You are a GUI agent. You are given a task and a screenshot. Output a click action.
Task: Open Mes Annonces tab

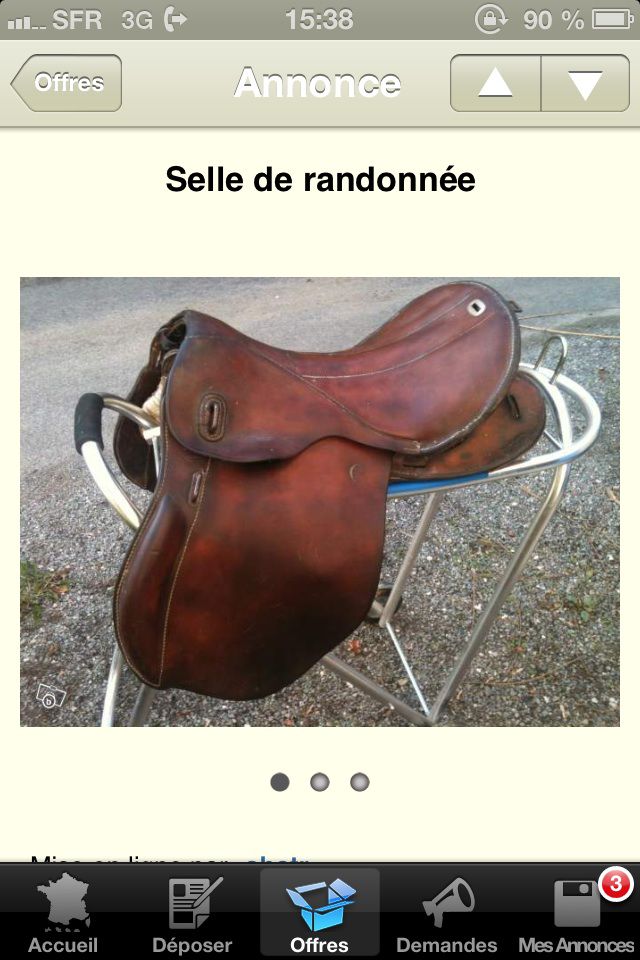click(x=576, y=914)
